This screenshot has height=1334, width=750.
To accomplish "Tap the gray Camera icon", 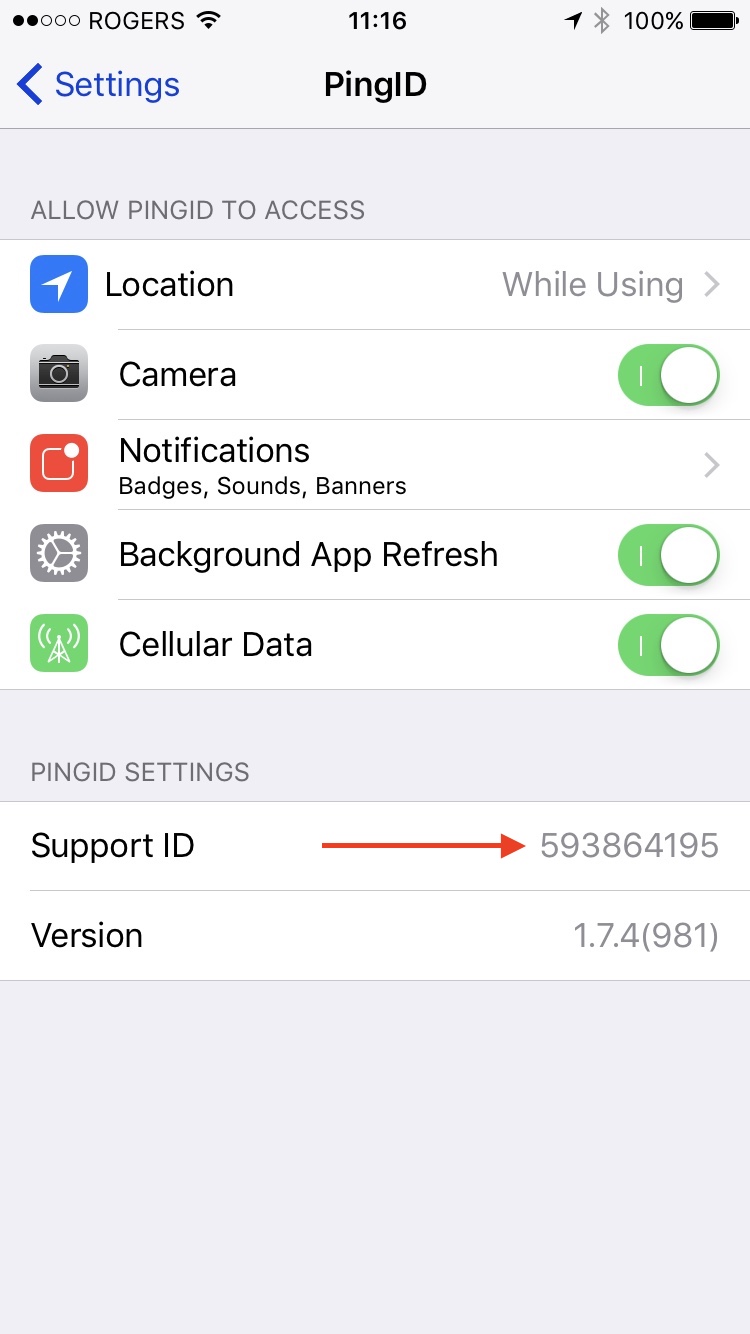I will tap(58, 374).
